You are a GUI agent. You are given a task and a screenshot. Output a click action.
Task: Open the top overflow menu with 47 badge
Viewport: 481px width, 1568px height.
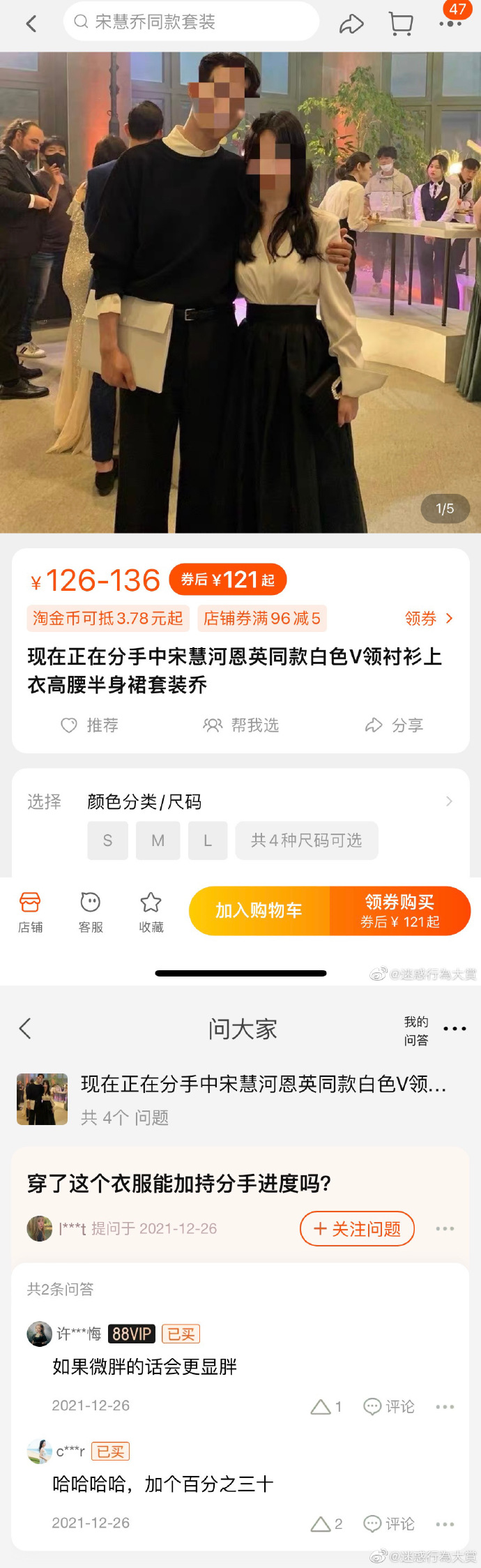450,23
